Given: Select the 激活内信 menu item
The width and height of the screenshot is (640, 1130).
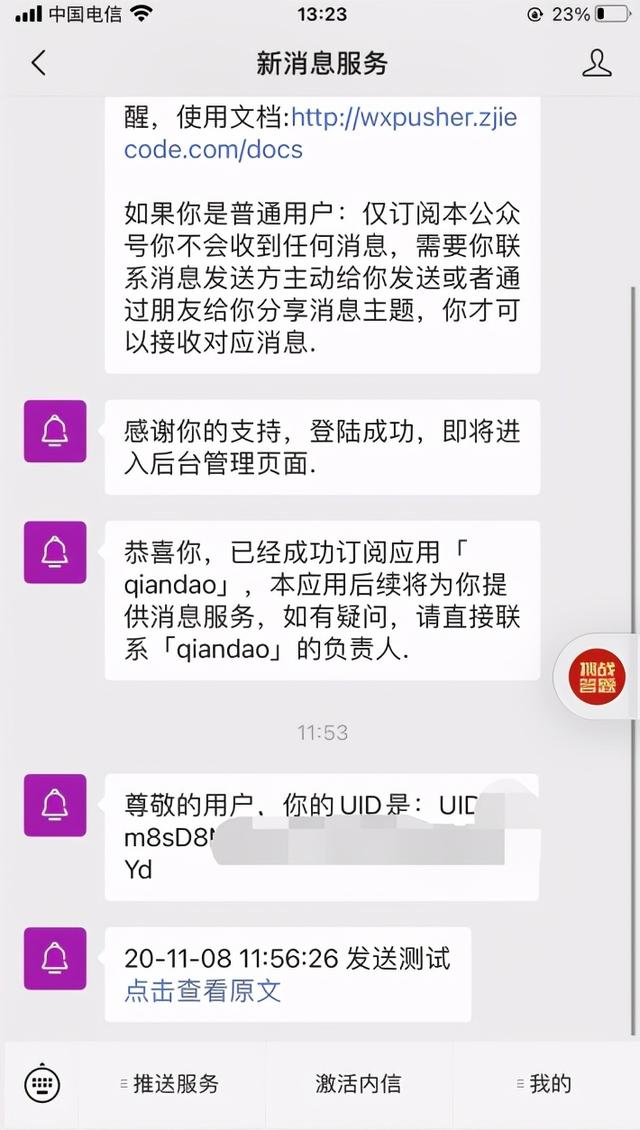Looking at the screenshot, I should click(358, 1083).
